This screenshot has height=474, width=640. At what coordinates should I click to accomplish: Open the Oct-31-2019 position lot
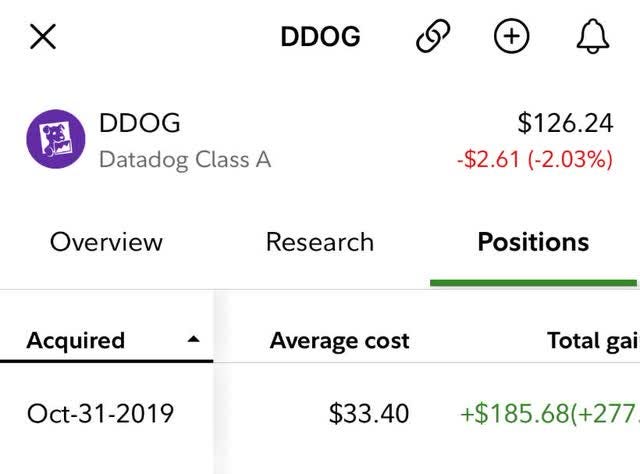[100, 413]
